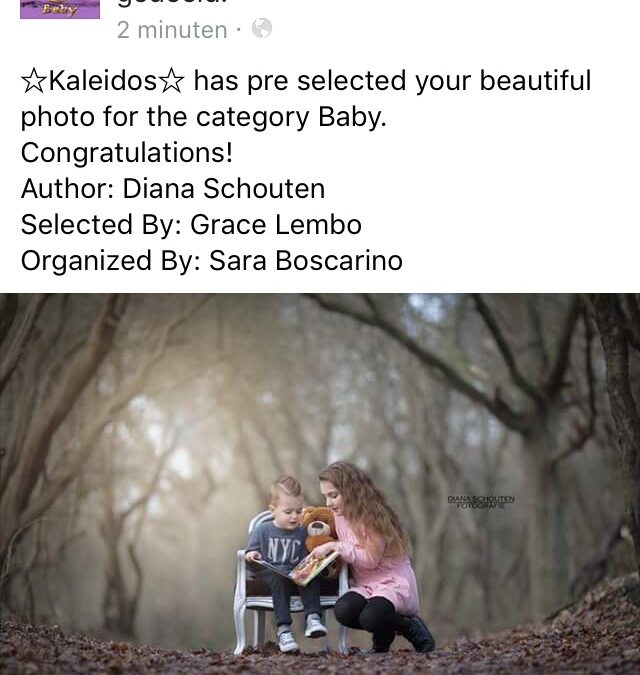Open the post via '2 minuten' timestamp

coord(171,30)
